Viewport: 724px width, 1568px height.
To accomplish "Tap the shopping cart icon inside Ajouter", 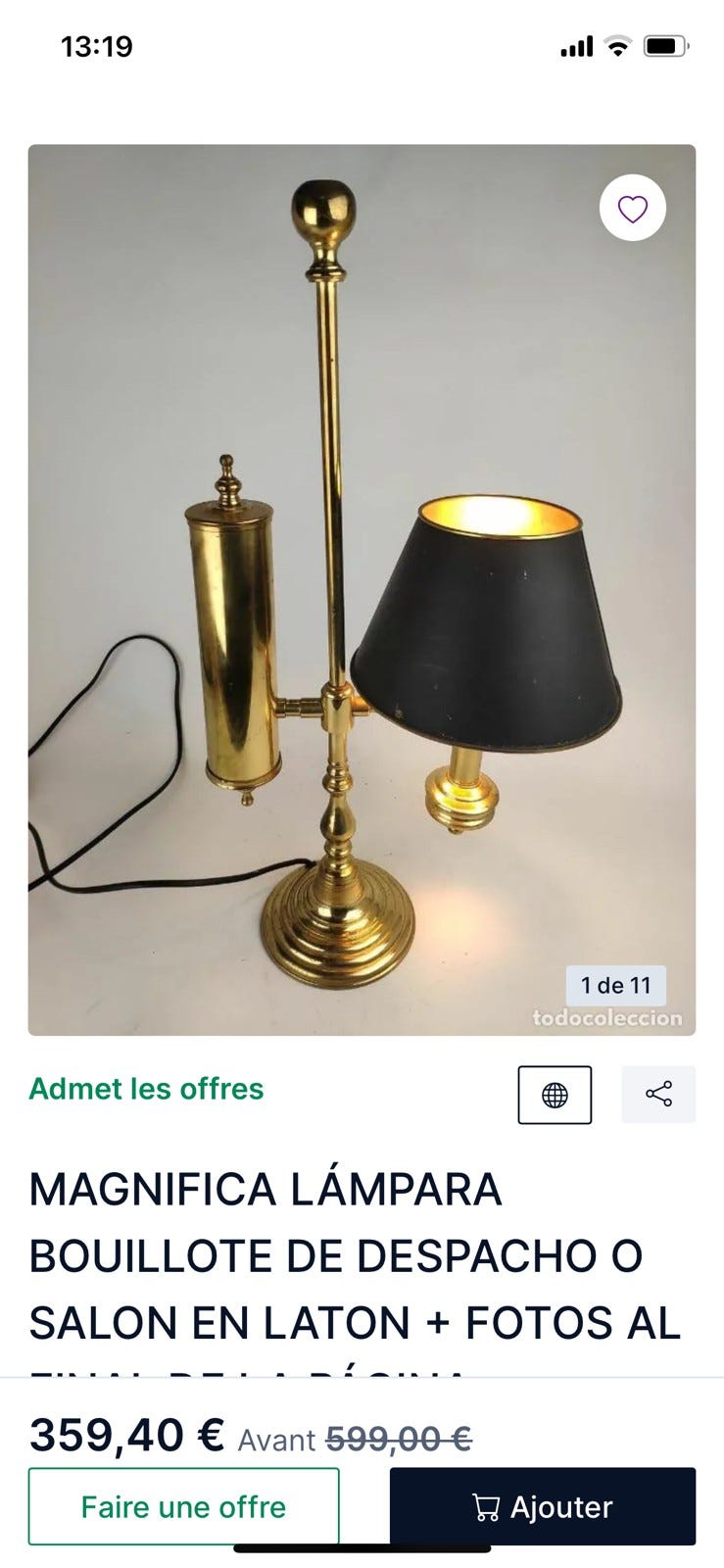I will pyautogui.click(x=488, y=1507).
